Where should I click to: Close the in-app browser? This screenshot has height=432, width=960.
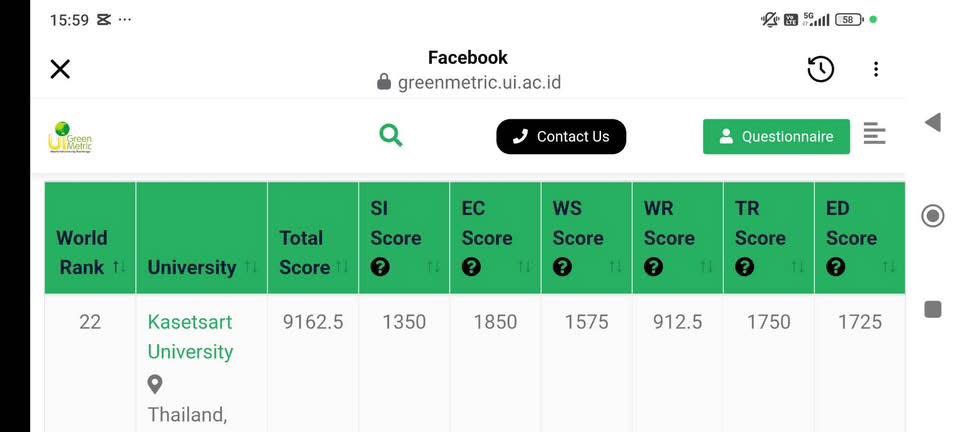point(60,69)
